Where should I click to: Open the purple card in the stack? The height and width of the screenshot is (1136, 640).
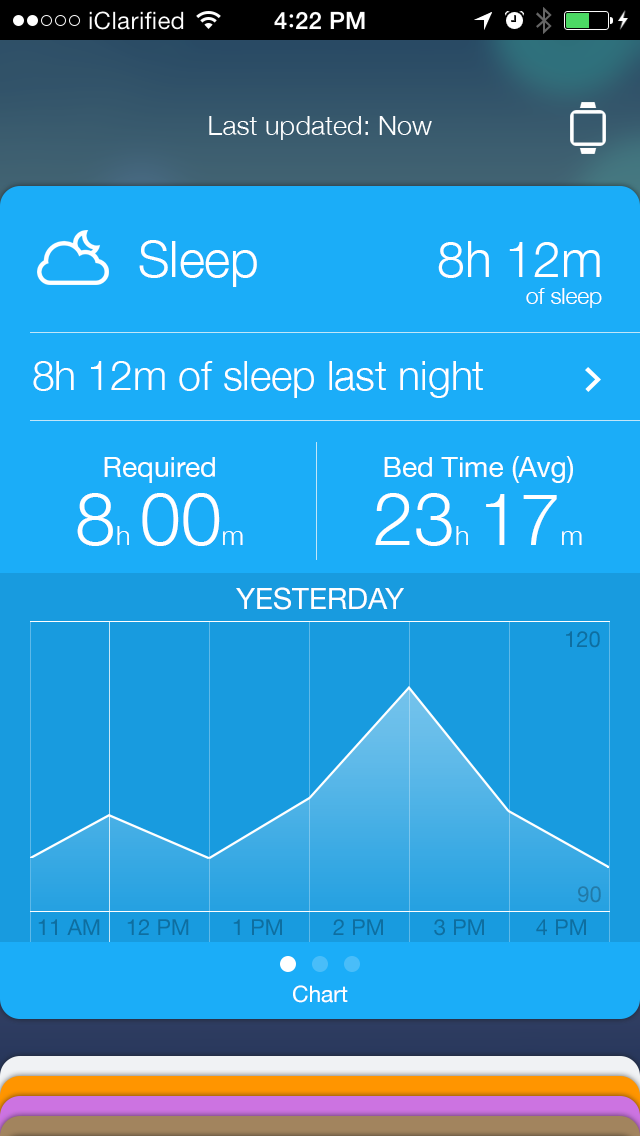pyautogui.click(x=320, y=1105)
